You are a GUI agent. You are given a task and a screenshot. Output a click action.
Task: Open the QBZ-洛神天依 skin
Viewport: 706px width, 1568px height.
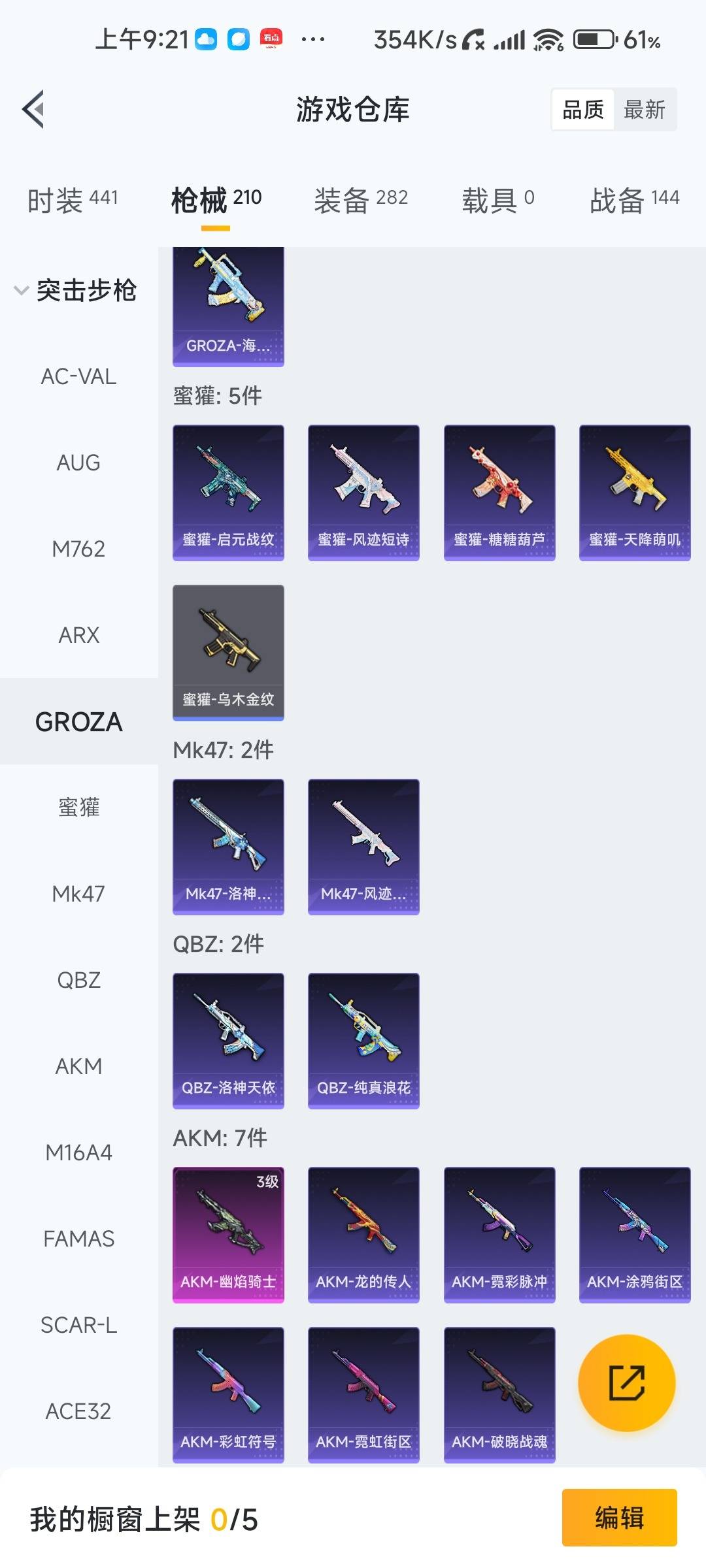click(x=228, y=1040)
